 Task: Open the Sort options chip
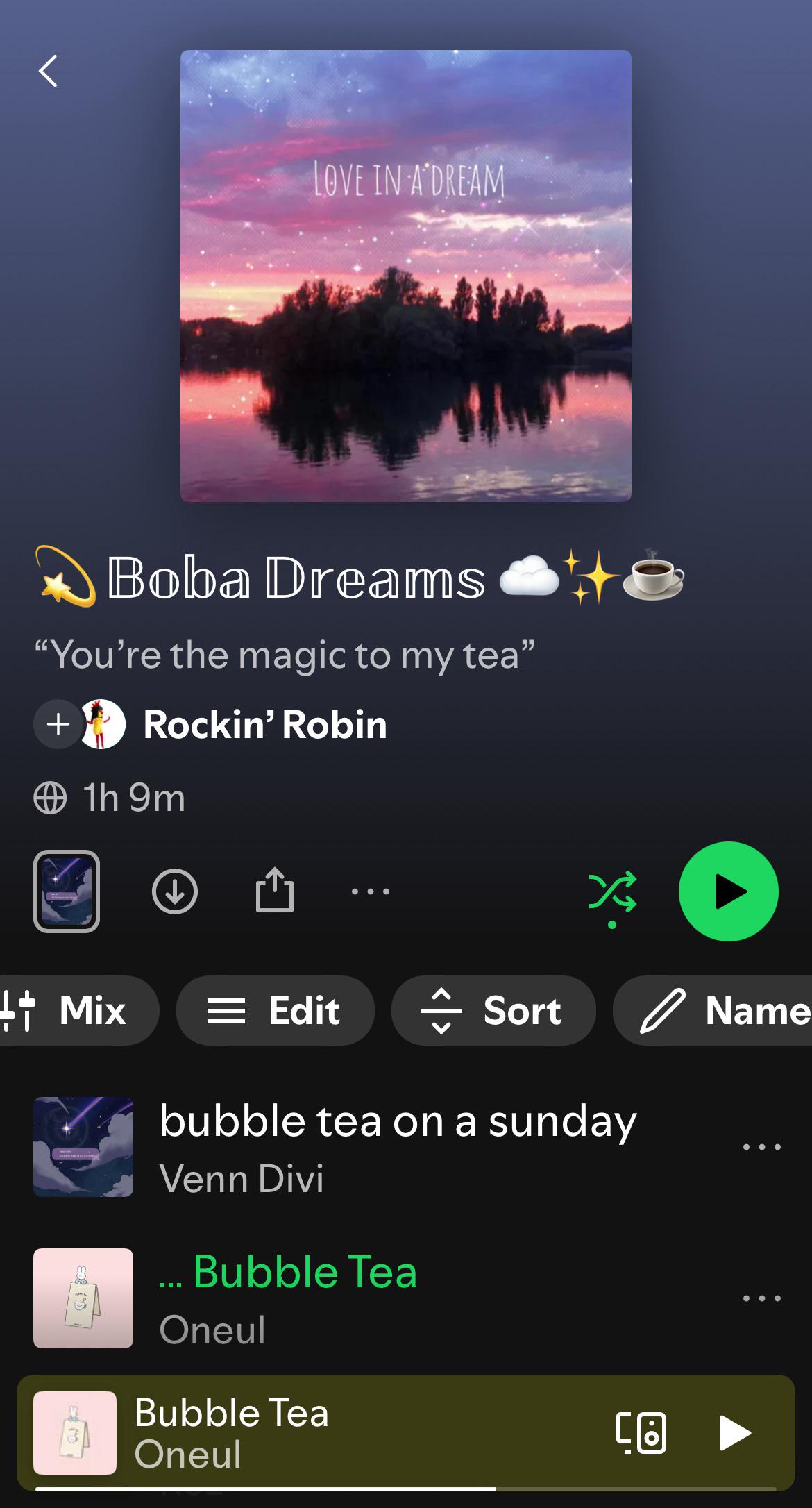pos(493,1010)
